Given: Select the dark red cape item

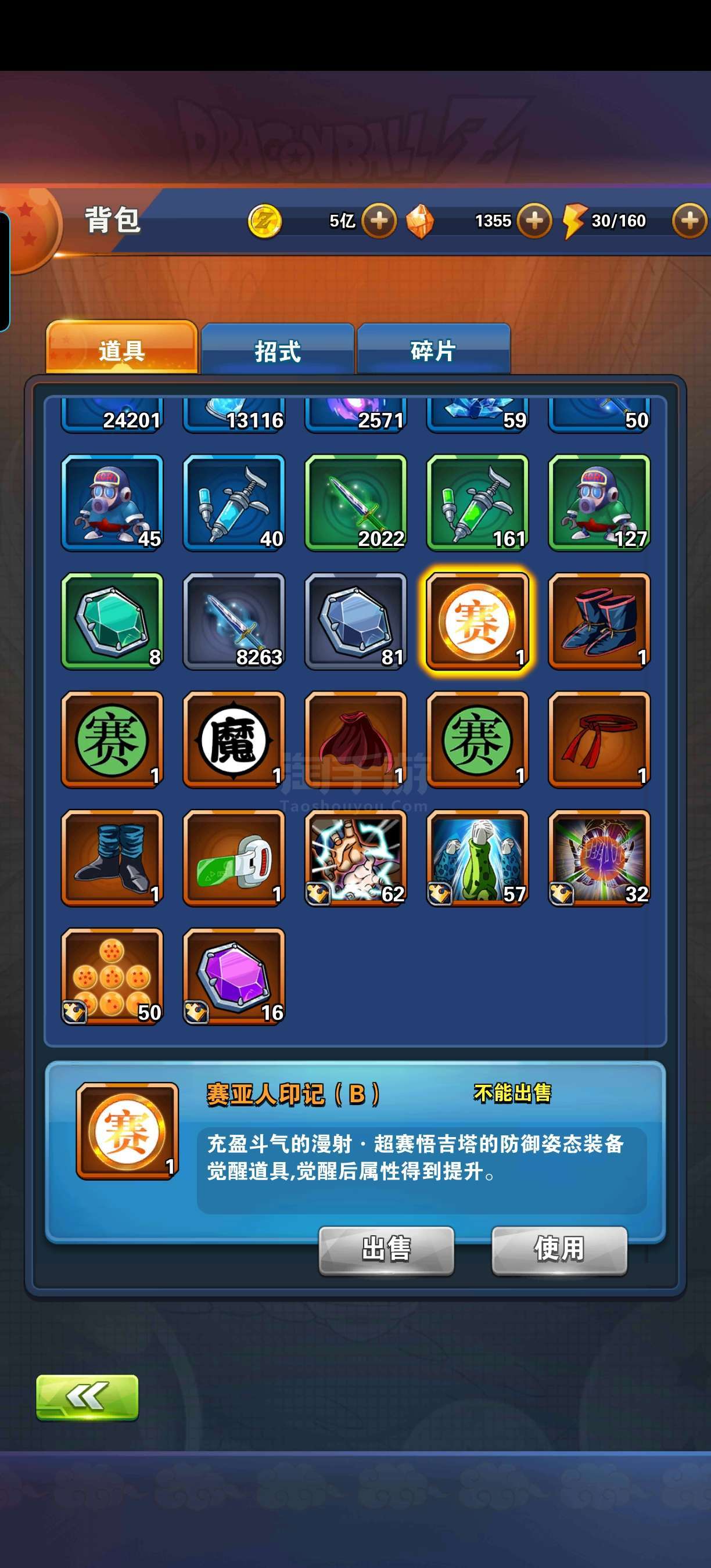Looking at the screenshot, I should coord(356,739).
